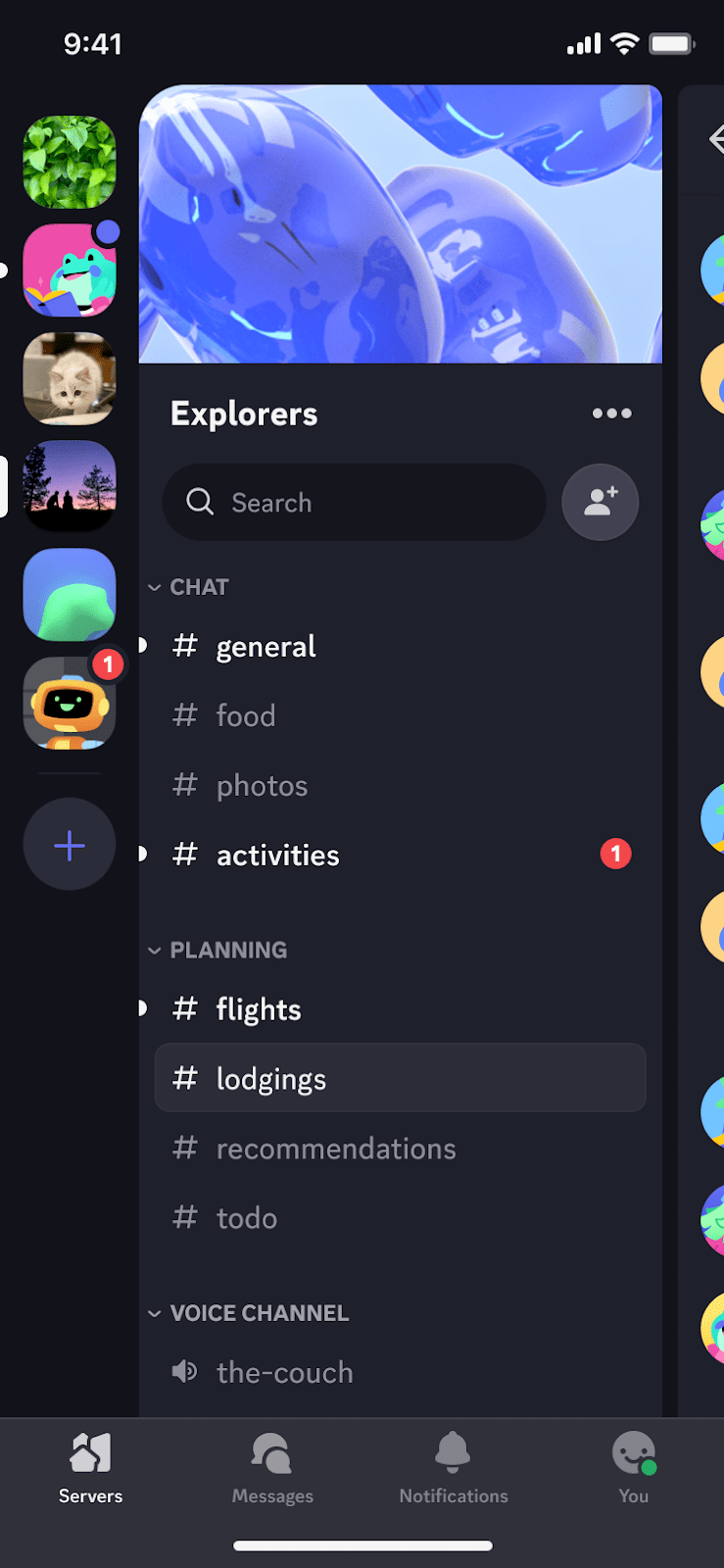Screen dimensions: 724x1568
Task: Tap the Explorers server banner image
Action: tap(400, 223)
